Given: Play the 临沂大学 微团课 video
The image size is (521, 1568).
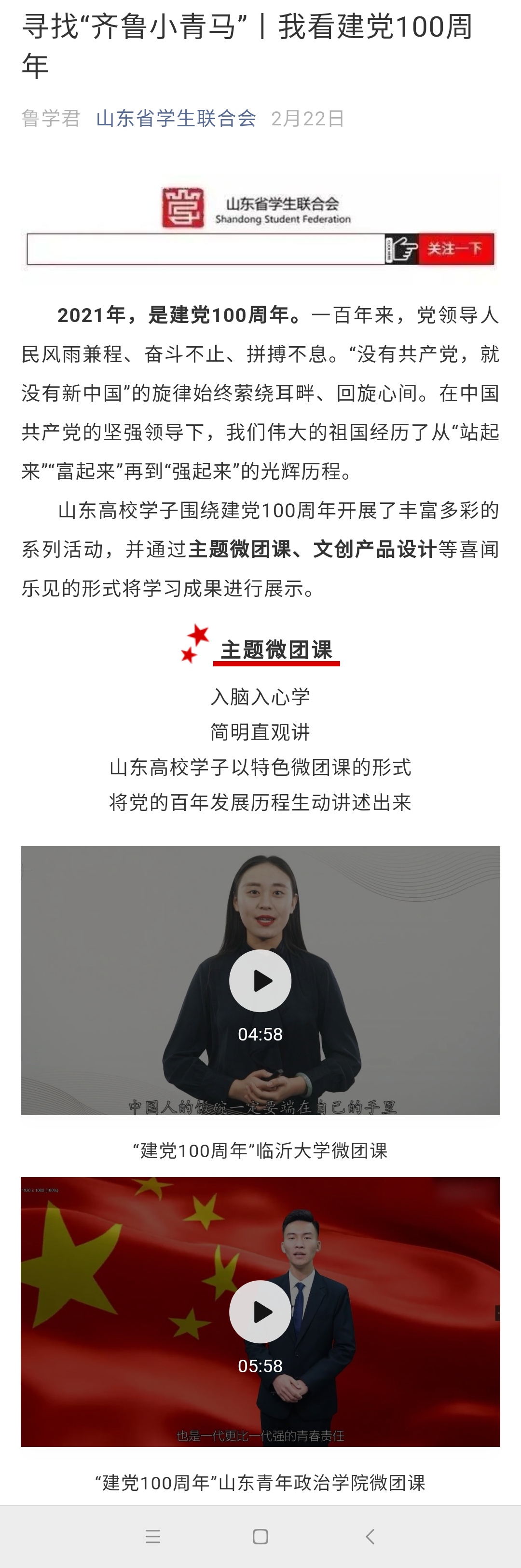Looking at the screenshot, I should pyautogui.click(x=260, y=981).
